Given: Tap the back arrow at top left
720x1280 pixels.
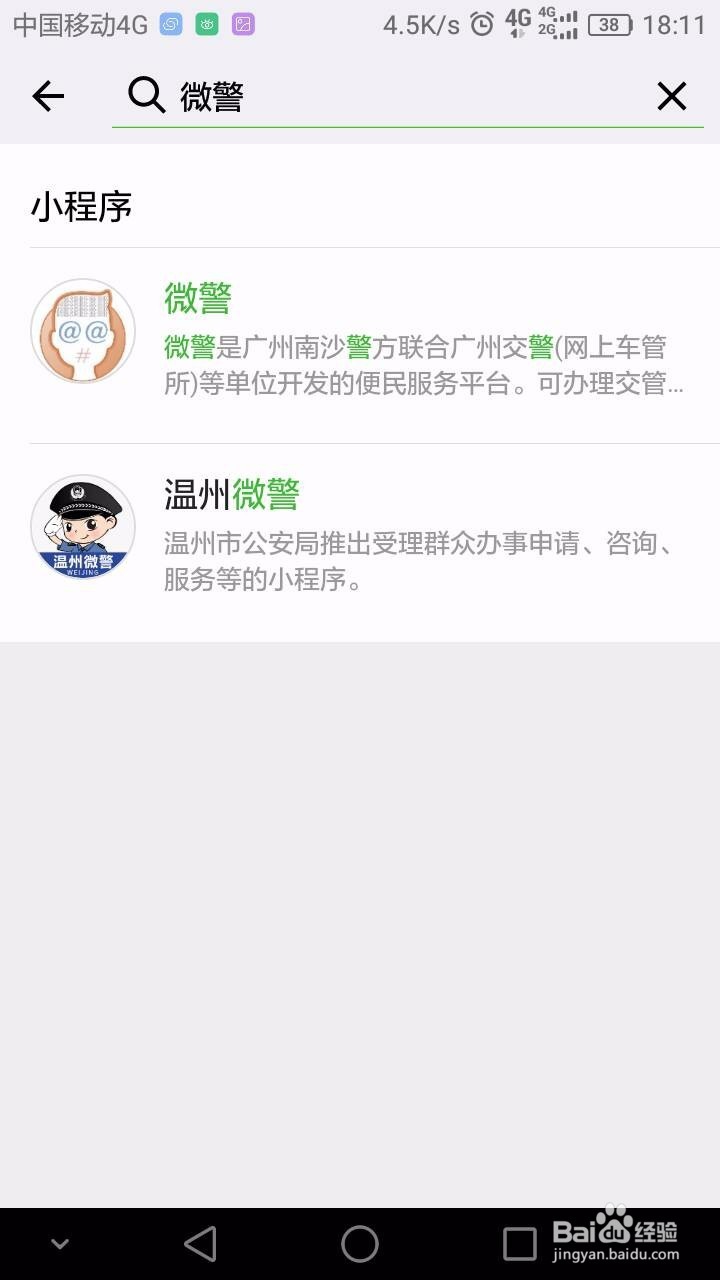Looking at the screenshot, I should (x=47, y=96).
